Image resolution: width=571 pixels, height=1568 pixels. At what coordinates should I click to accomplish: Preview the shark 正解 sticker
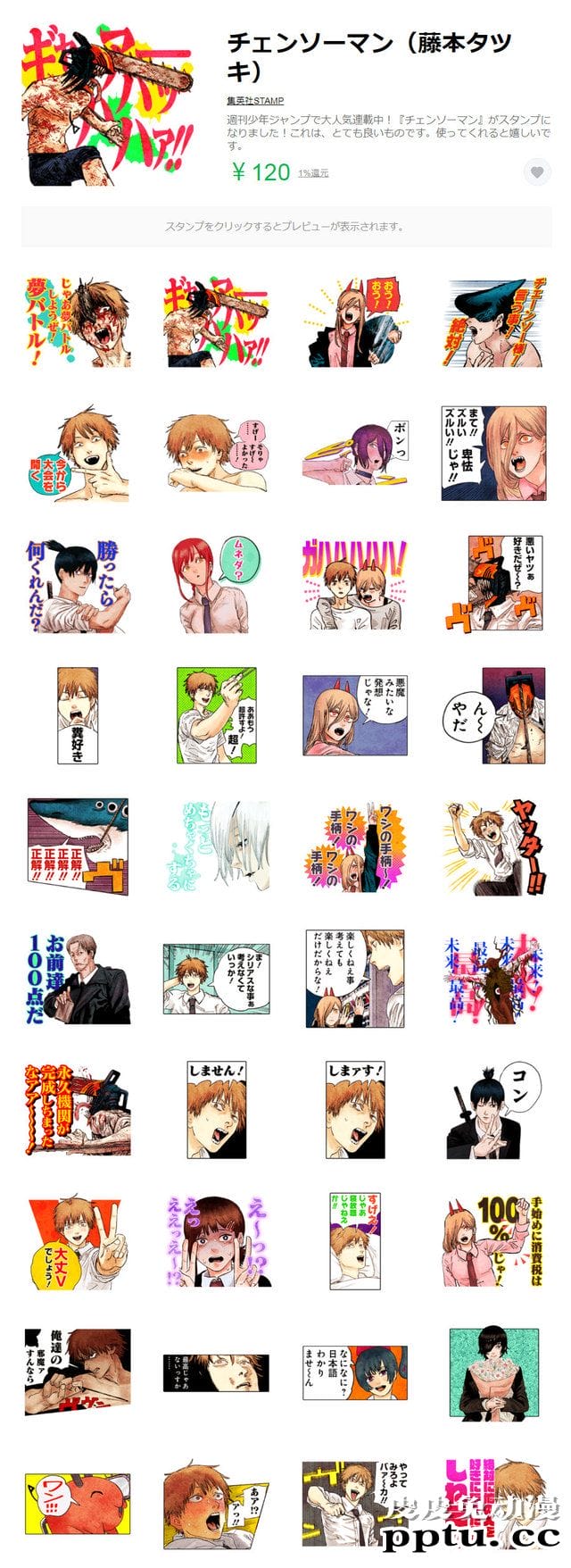[x=78, y=847]
